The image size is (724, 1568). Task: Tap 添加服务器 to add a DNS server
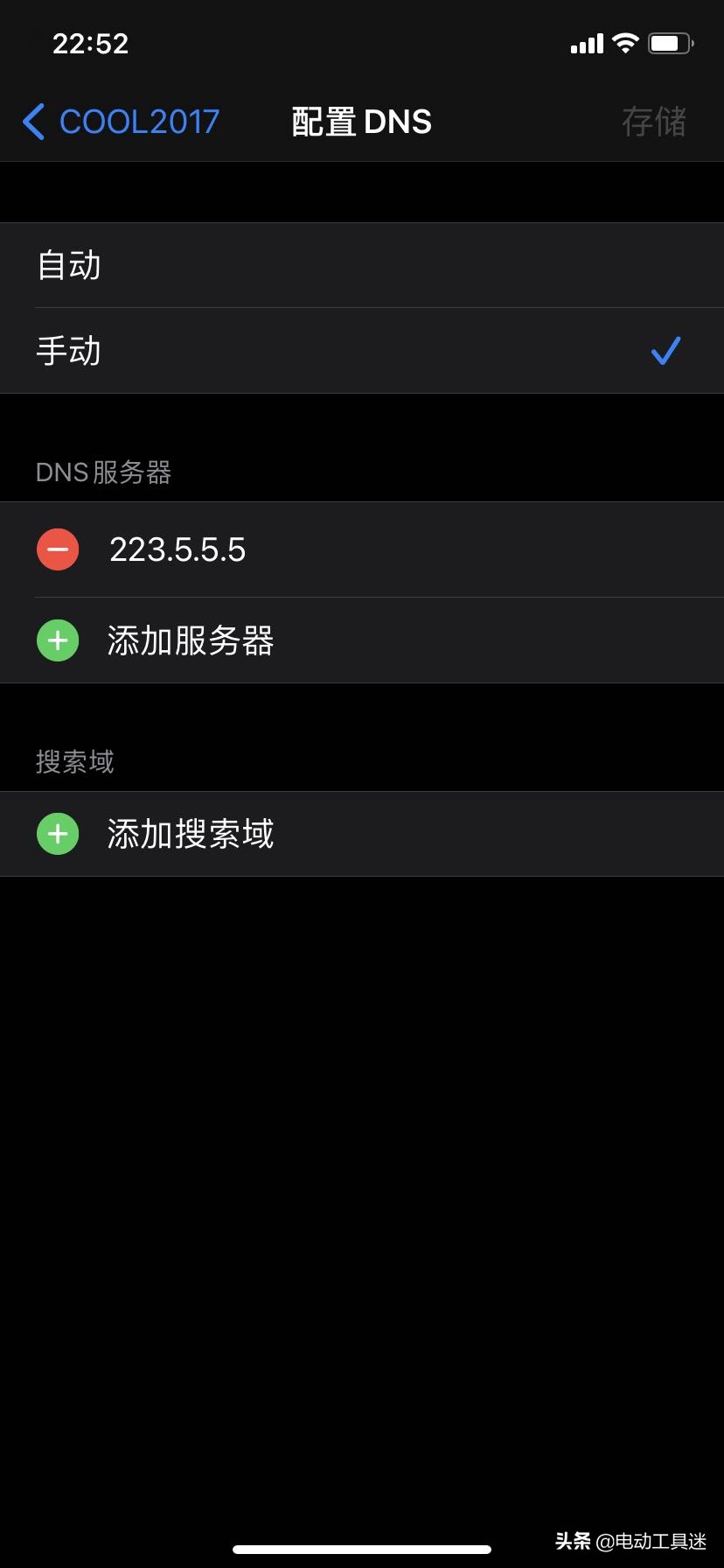(x=191, y=640)
